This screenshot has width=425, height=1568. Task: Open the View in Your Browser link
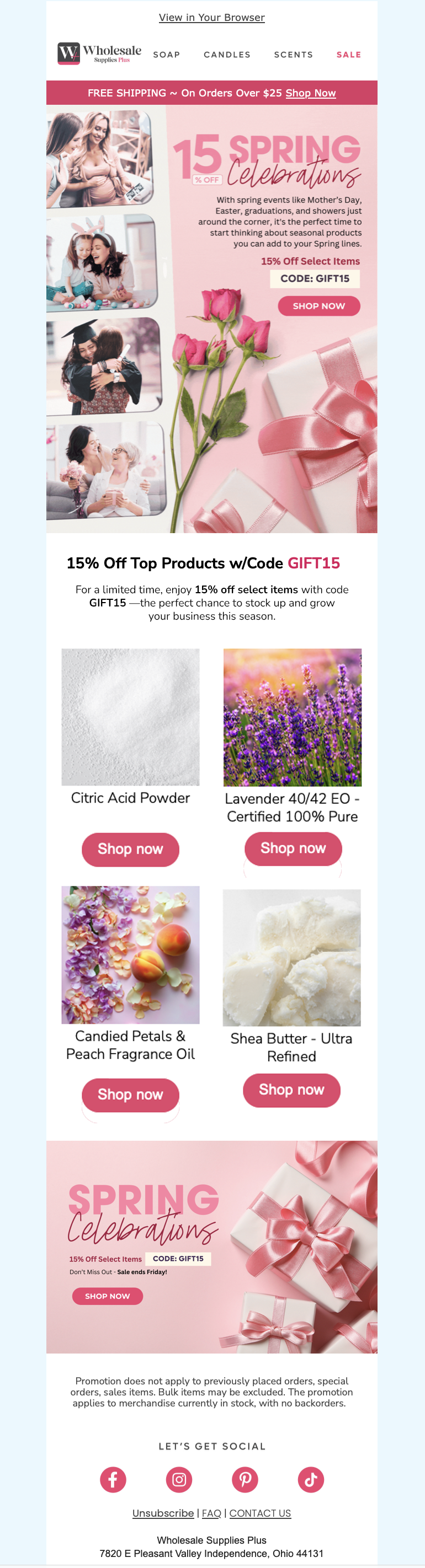tap(211, 18)
